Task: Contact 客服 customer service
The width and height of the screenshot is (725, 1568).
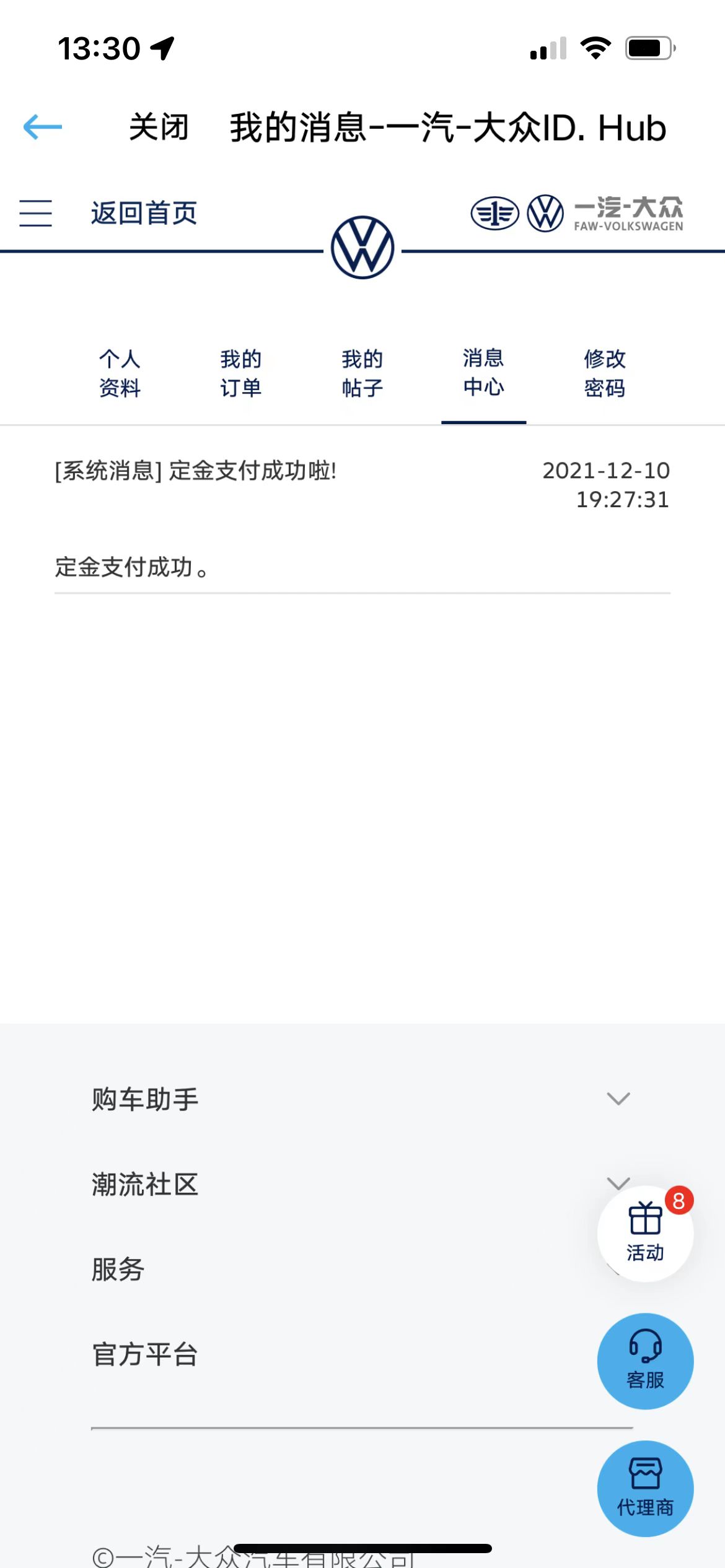Action: tap(645, 1361)
